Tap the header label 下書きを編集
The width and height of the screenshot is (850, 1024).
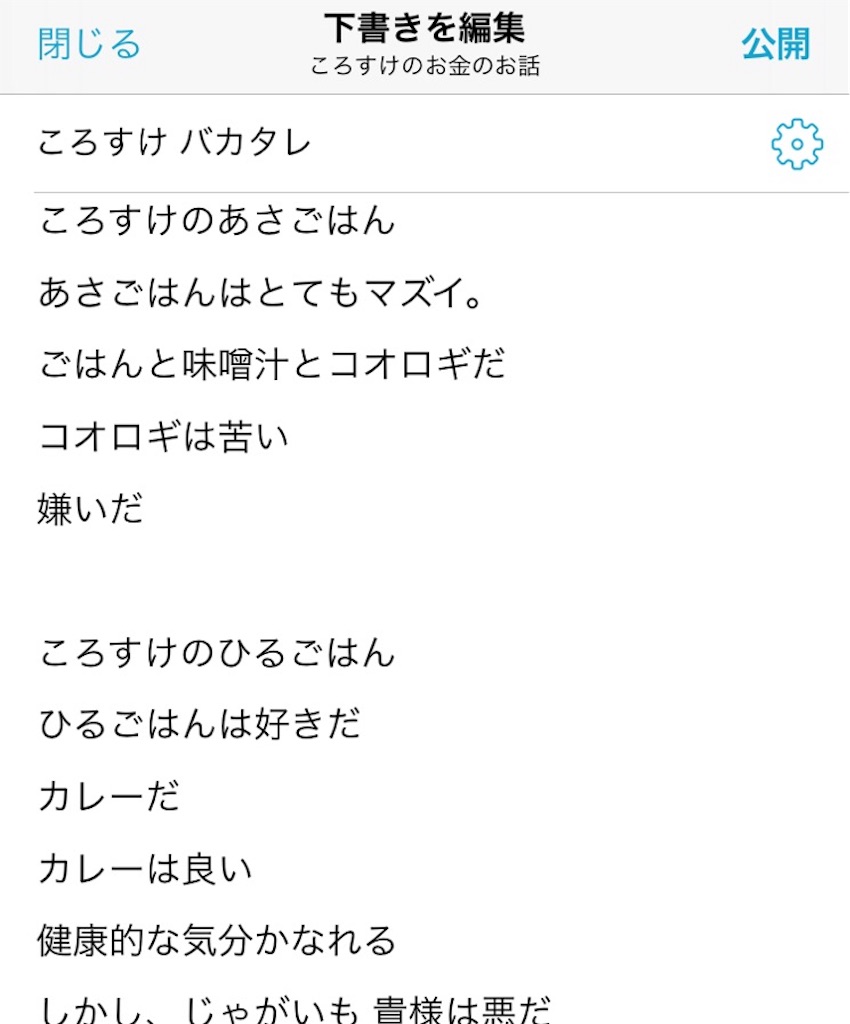424,29
